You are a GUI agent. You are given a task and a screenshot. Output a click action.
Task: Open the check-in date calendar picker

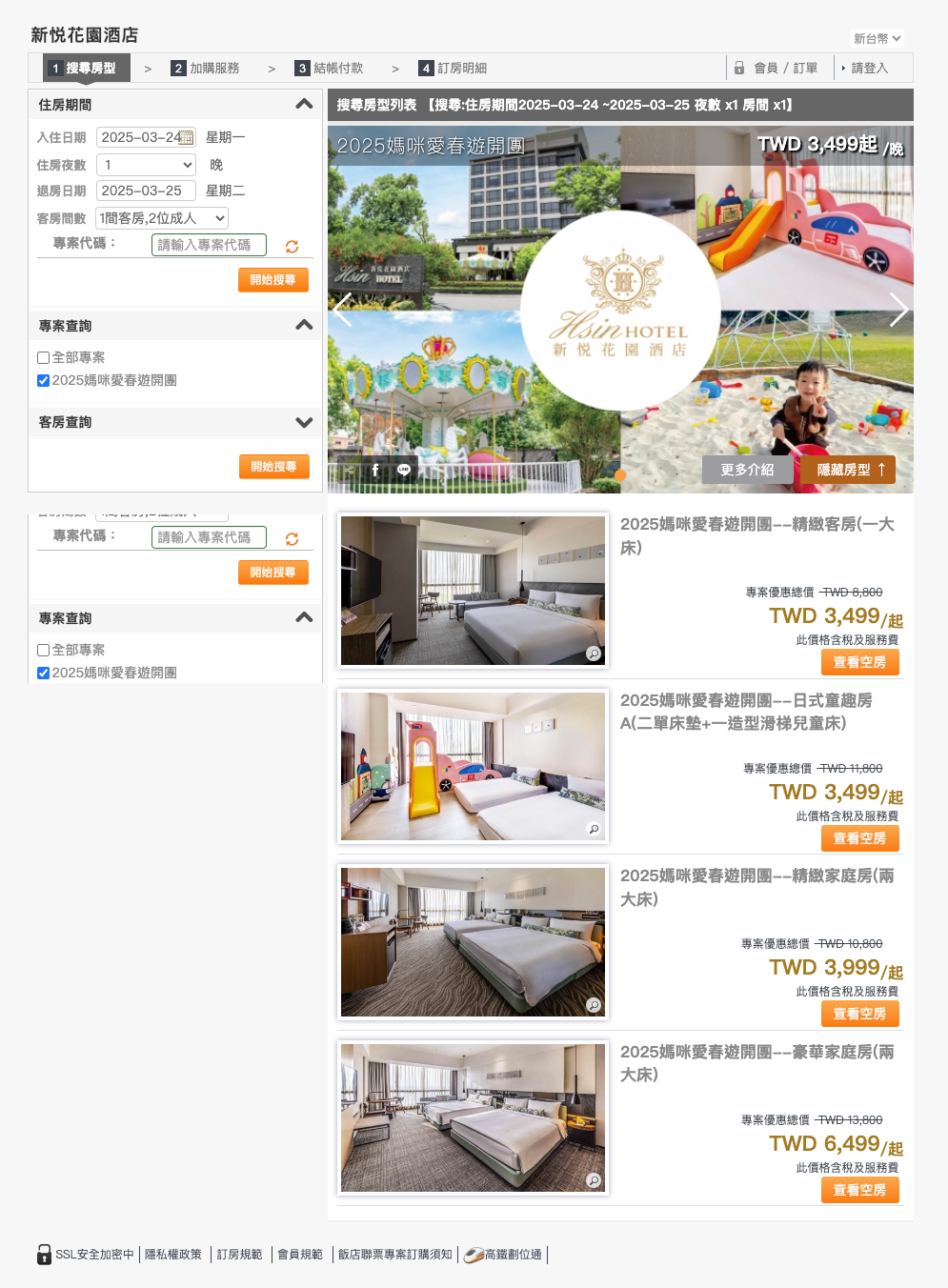(187, 138)
